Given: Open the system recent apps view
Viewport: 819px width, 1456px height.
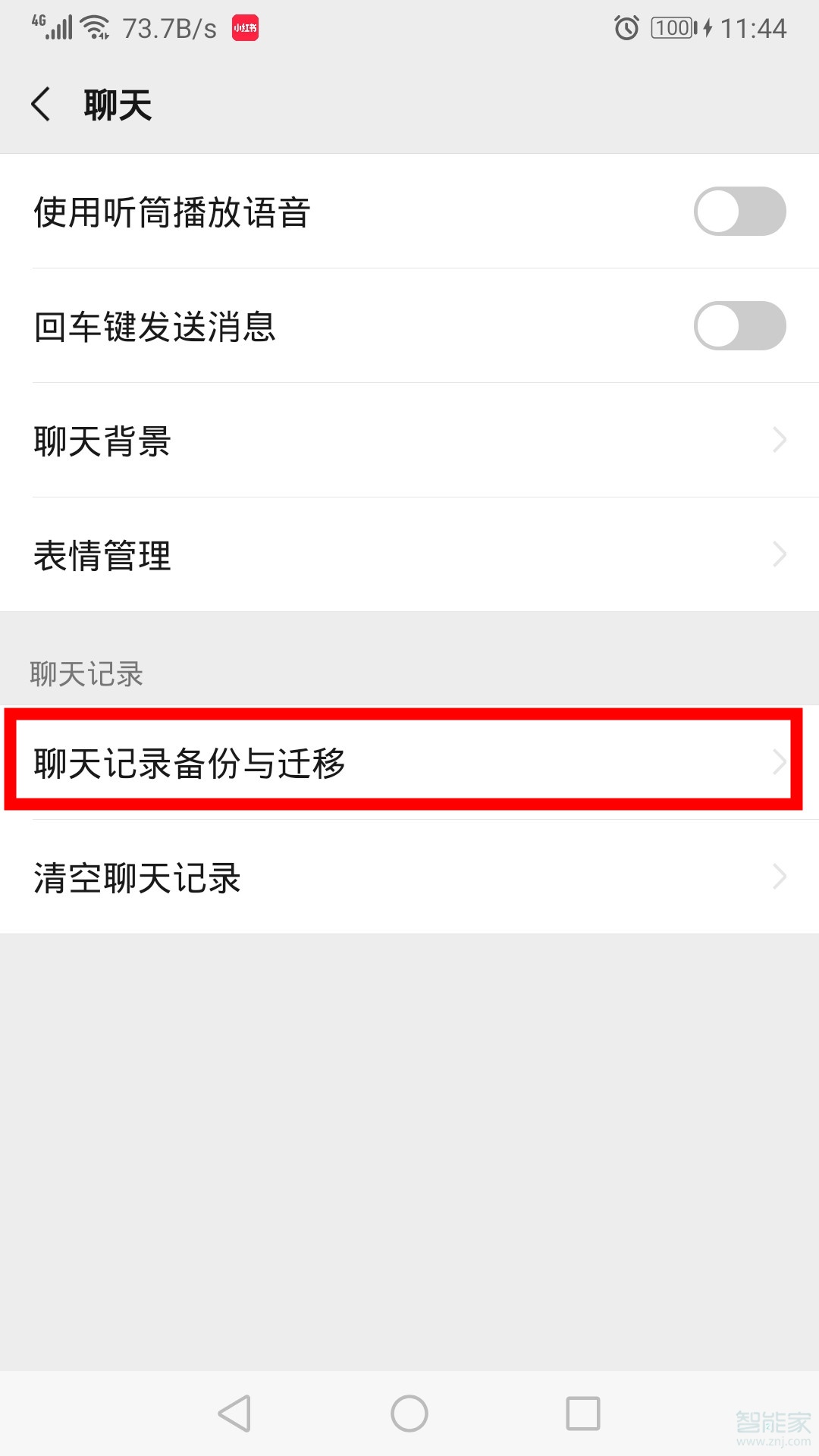Looking at the screenshot, I should click(583, 1414).
